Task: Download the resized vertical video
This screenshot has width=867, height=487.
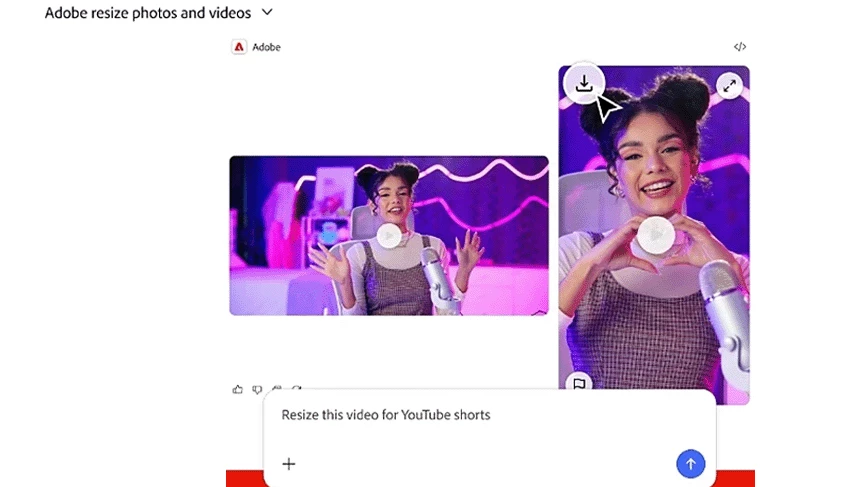Action: pyautogui.click(x=584, y=83)
